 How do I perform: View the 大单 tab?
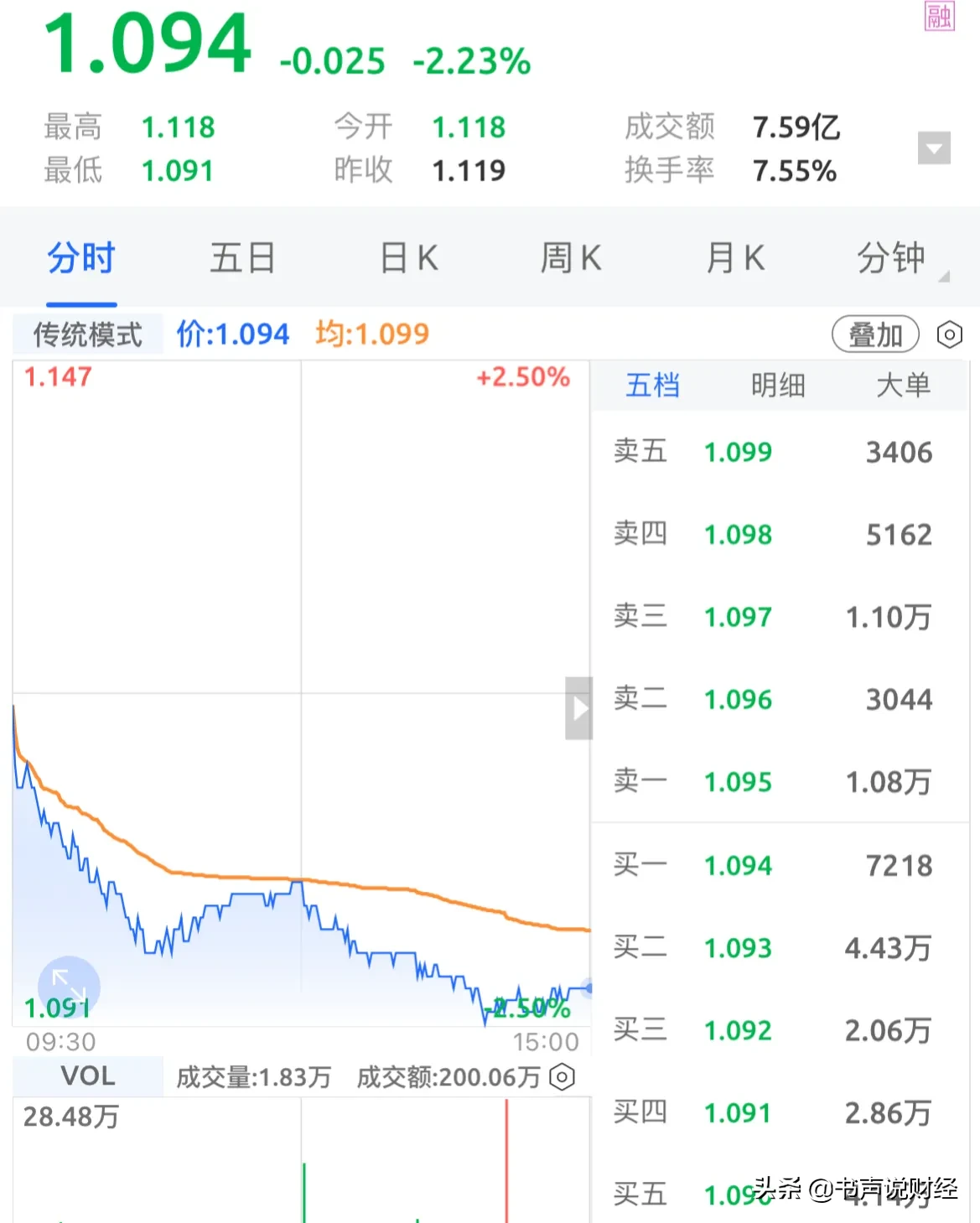pyautogui.click(x=903, y=386)
